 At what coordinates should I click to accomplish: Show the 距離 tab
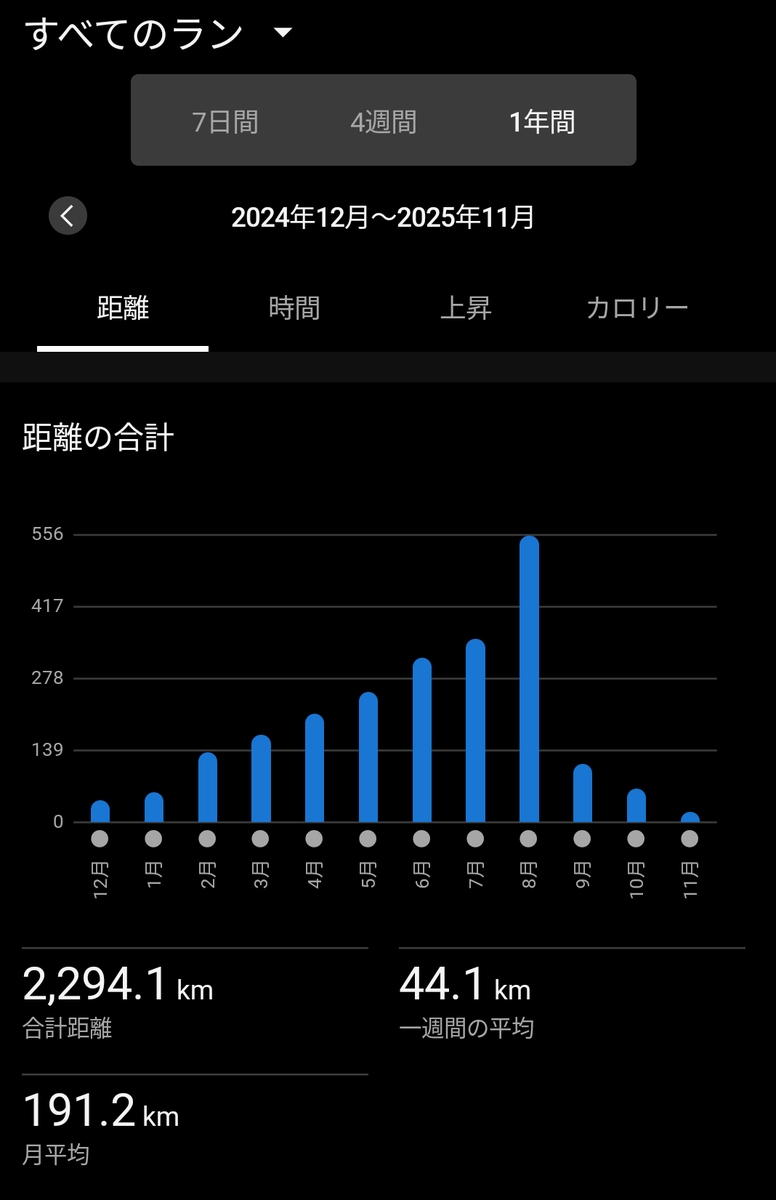pyautogui.click(x=123, y=308)
